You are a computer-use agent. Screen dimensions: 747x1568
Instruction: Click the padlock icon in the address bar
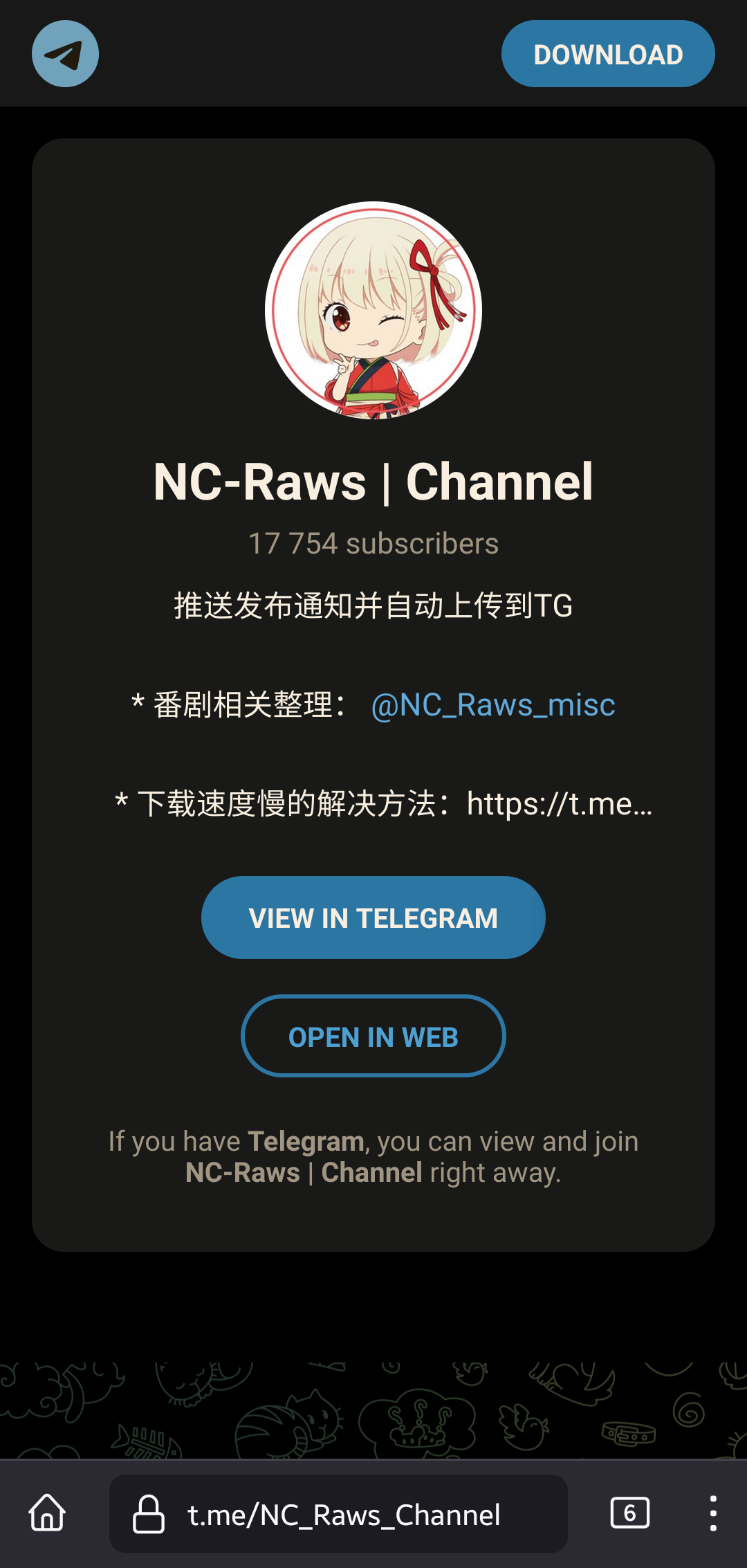pos(147,1513)
